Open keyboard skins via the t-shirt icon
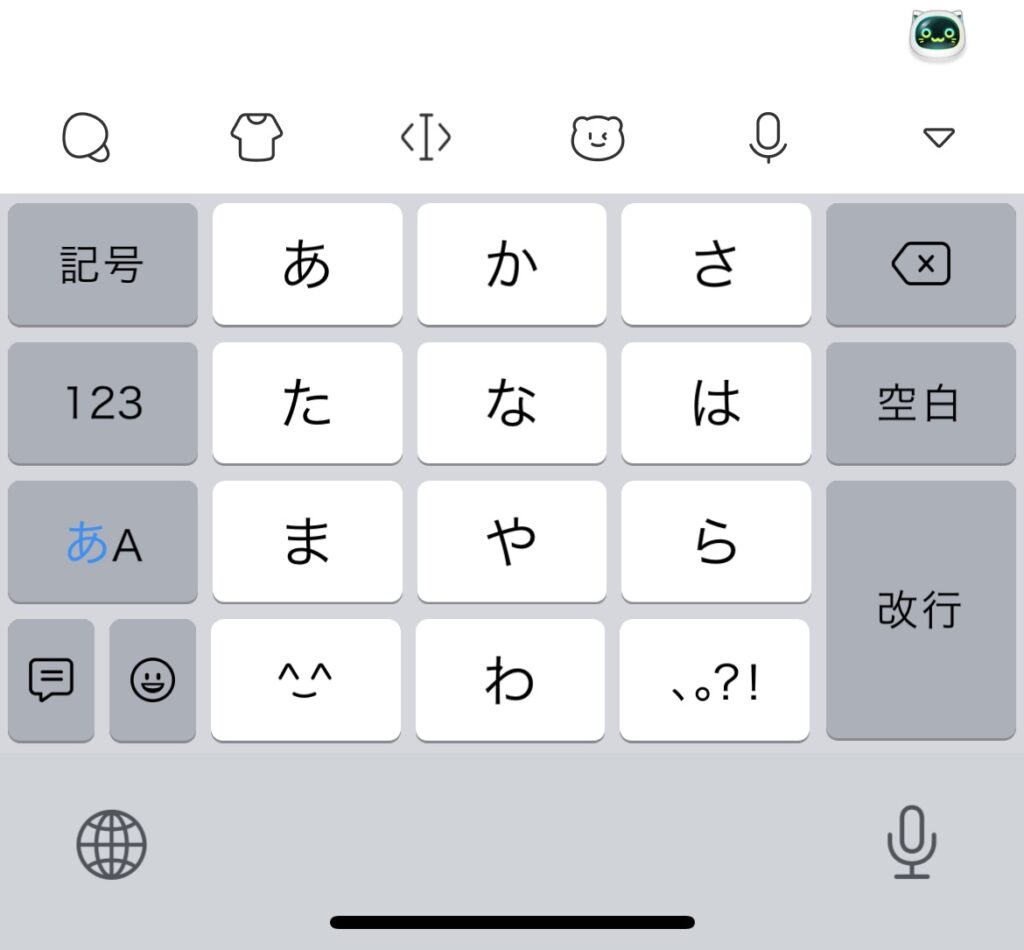This screenshot has width=1024, height=950. [257, 137]
